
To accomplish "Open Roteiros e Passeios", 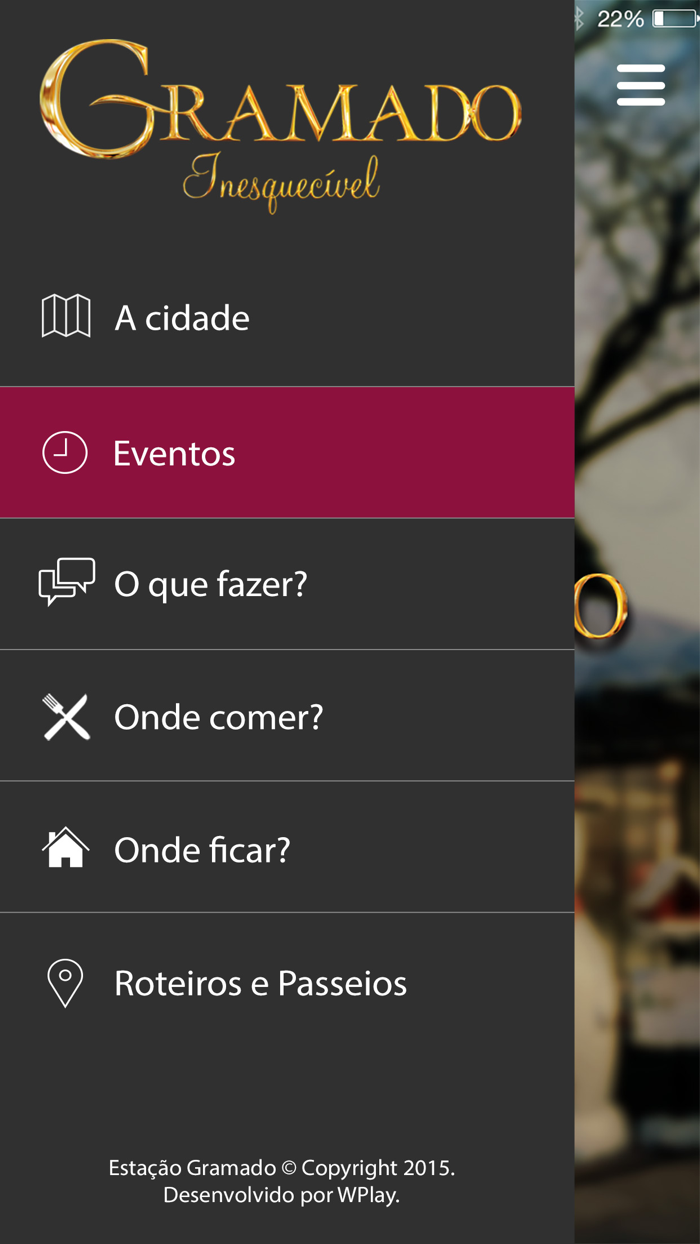I will (287, 982).
